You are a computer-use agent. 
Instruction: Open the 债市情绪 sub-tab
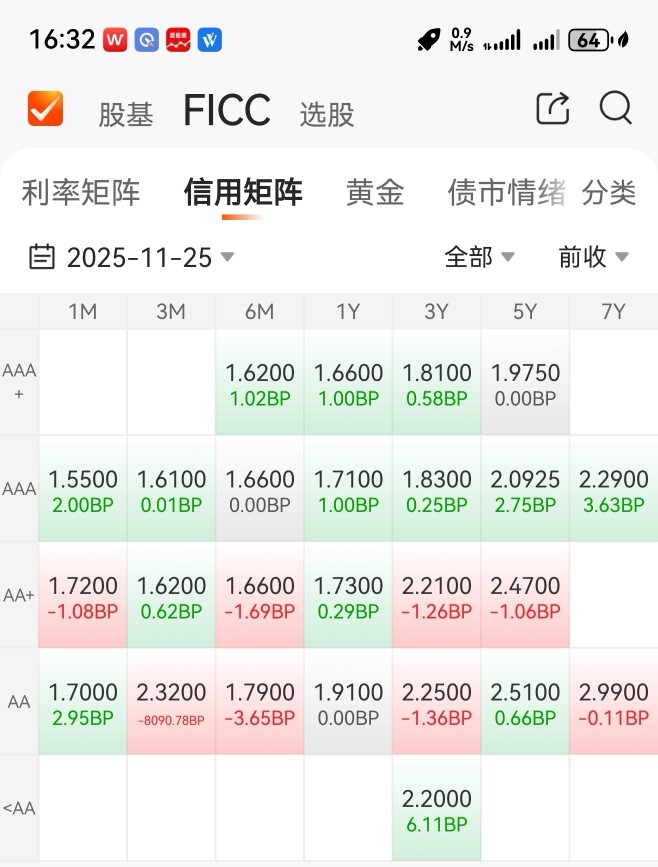pyautogui.click(x=506, y=192)
